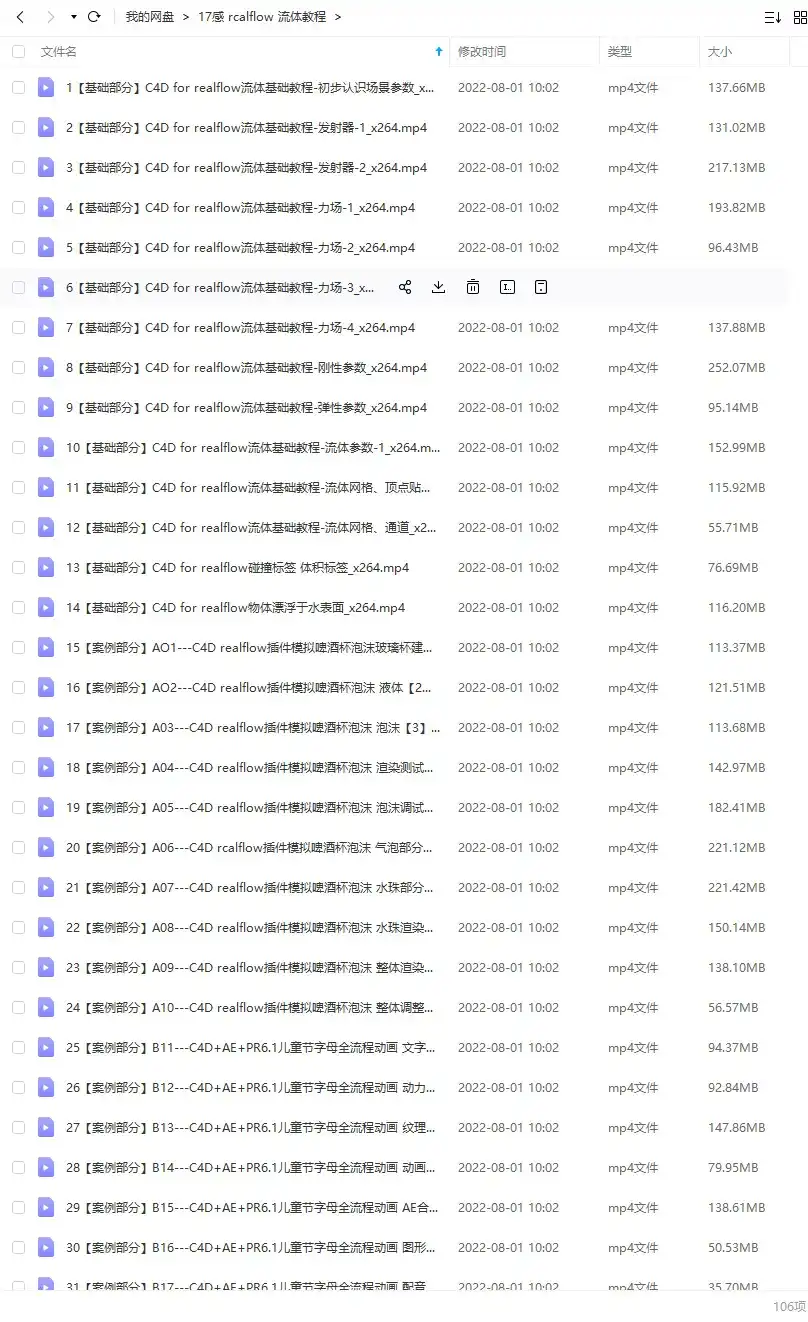Screen dimensions: 808x1322
Task: Open file 25 B11 儿童节字母 文字 video
Action: (x=250, y=1048)
